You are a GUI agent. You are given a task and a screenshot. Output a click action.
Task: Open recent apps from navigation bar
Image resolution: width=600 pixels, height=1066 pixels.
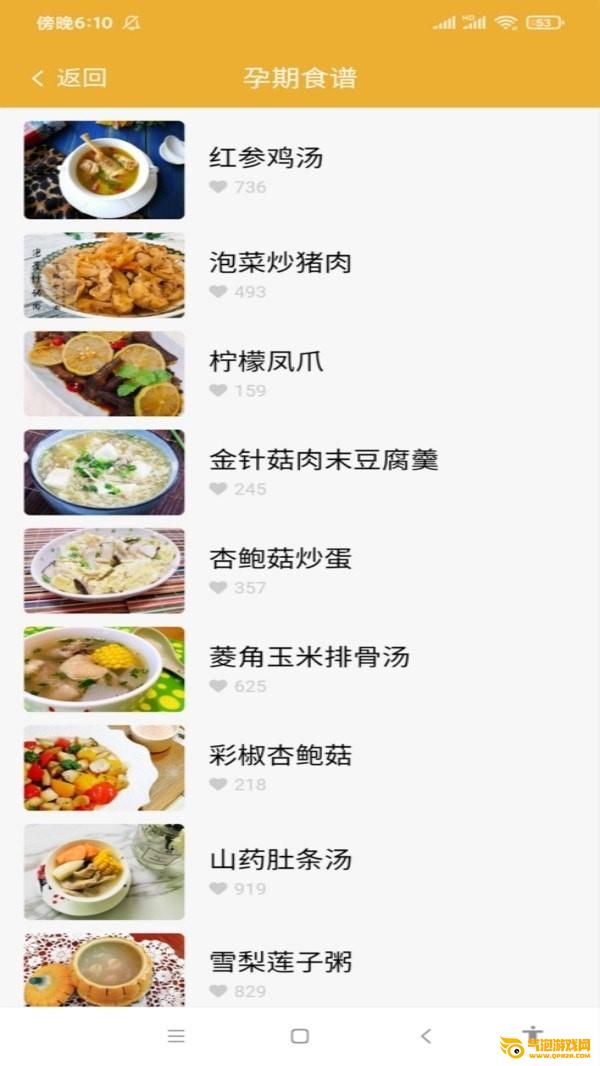pos(176,1036)
